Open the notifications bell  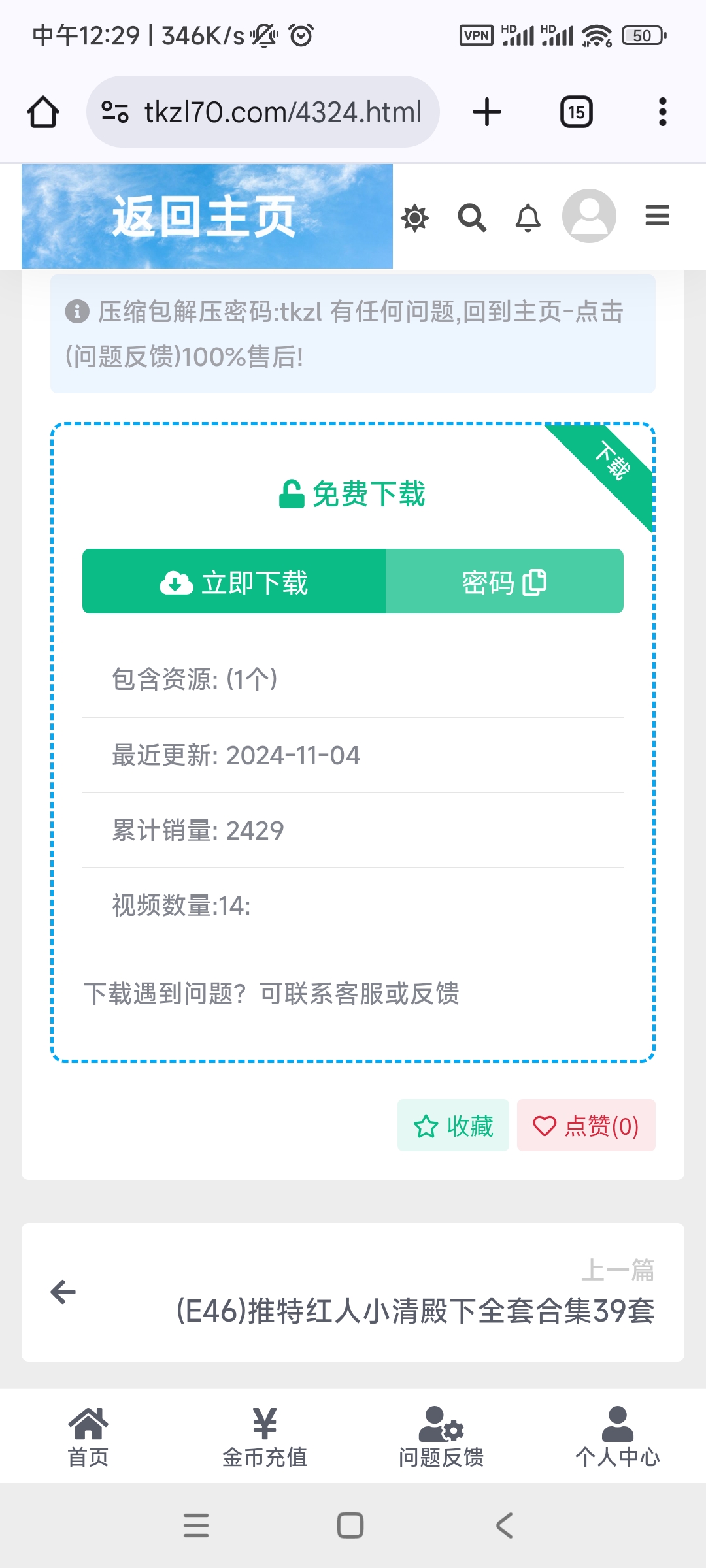point(528,218)
